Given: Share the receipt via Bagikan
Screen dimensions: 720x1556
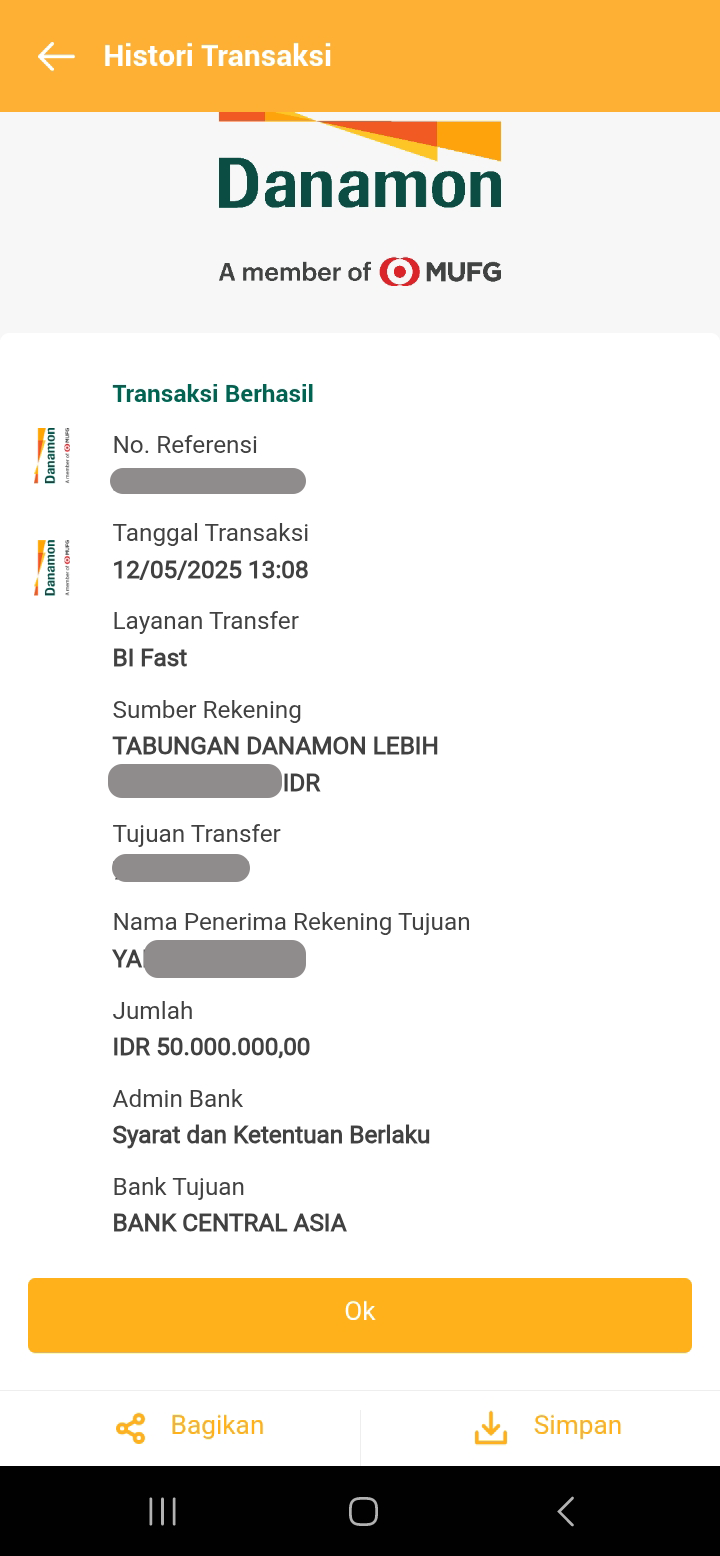Looking at the screenshot, I should (190, 1426).
